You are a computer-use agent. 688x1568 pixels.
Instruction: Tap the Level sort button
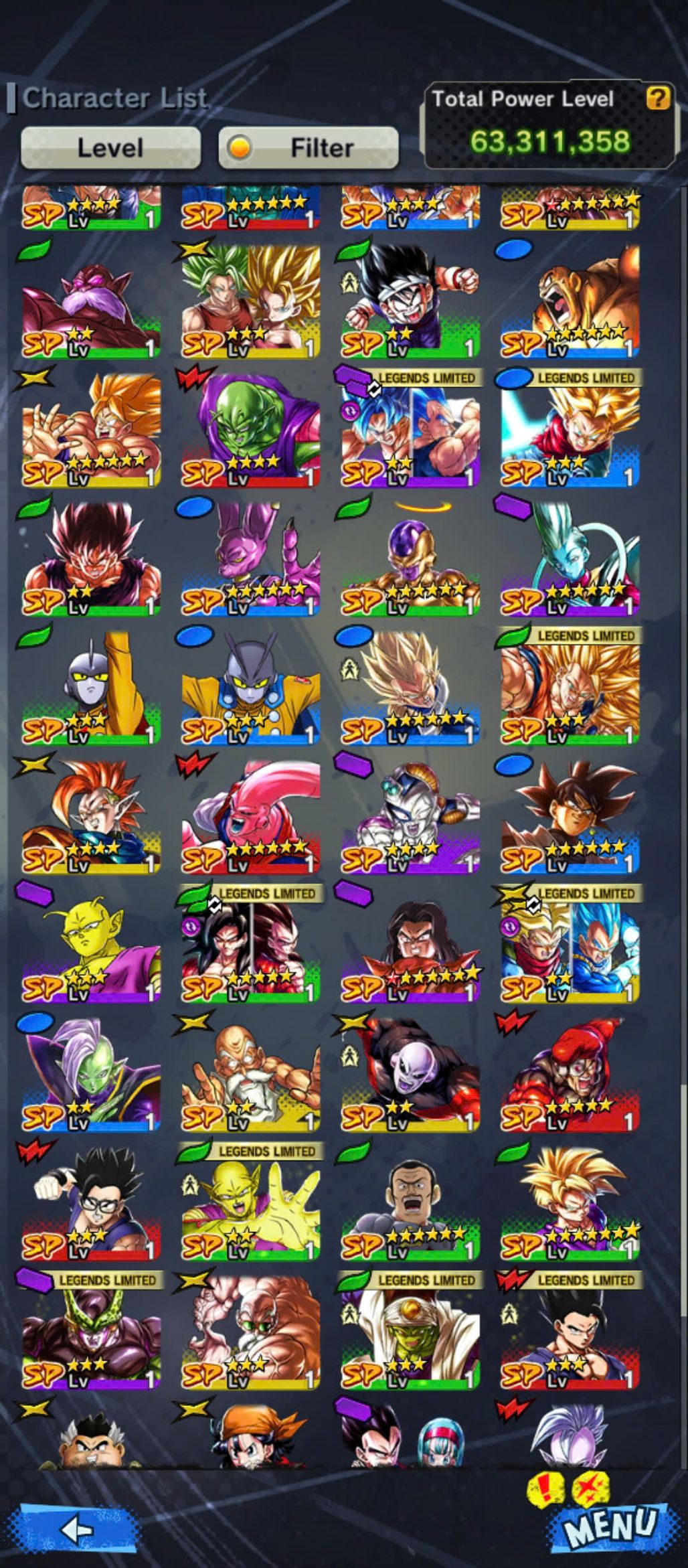click(110, 147)
